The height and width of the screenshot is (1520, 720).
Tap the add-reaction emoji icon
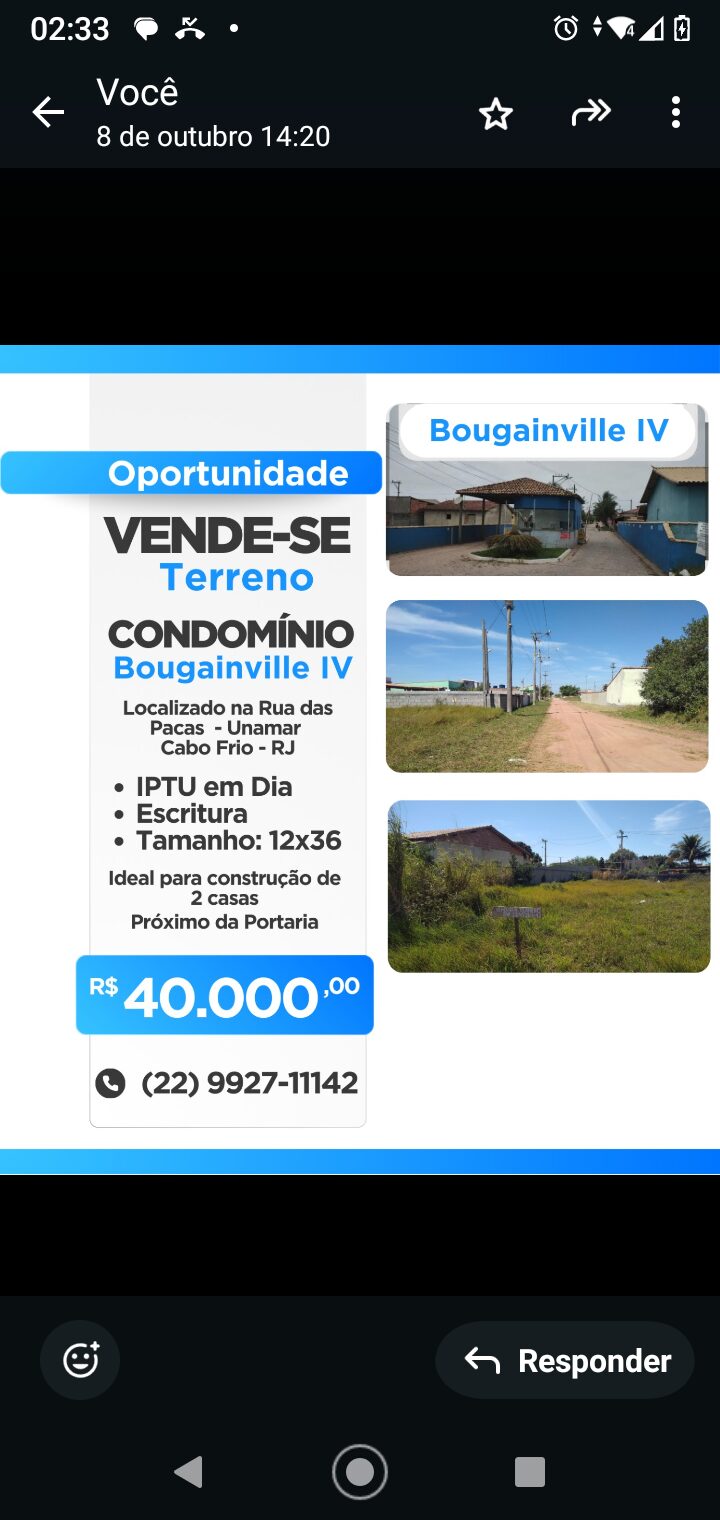79,1359
